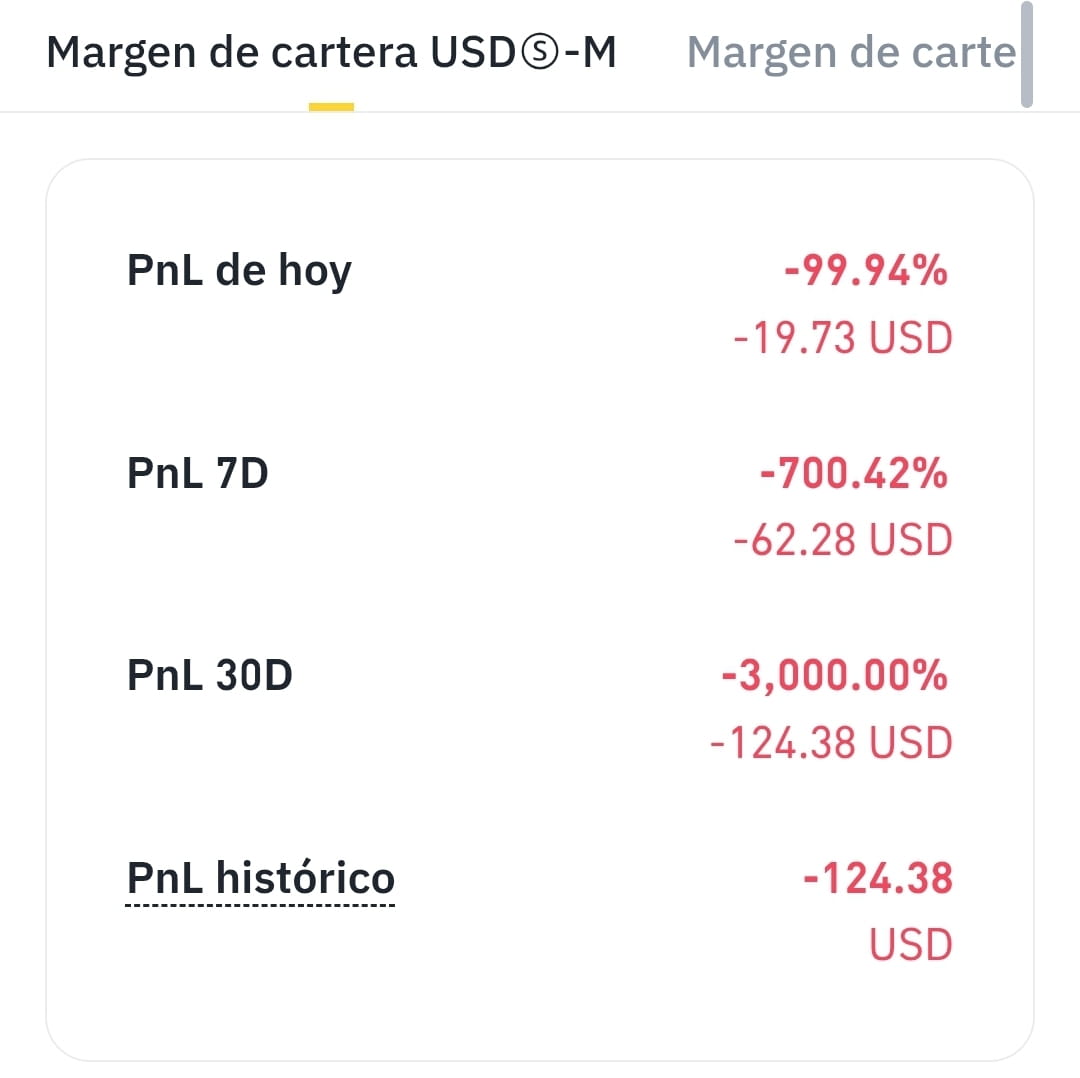
Task: Select the Margen de cartera USDⓈ-M tab
Action: click(x=331, y=52)
